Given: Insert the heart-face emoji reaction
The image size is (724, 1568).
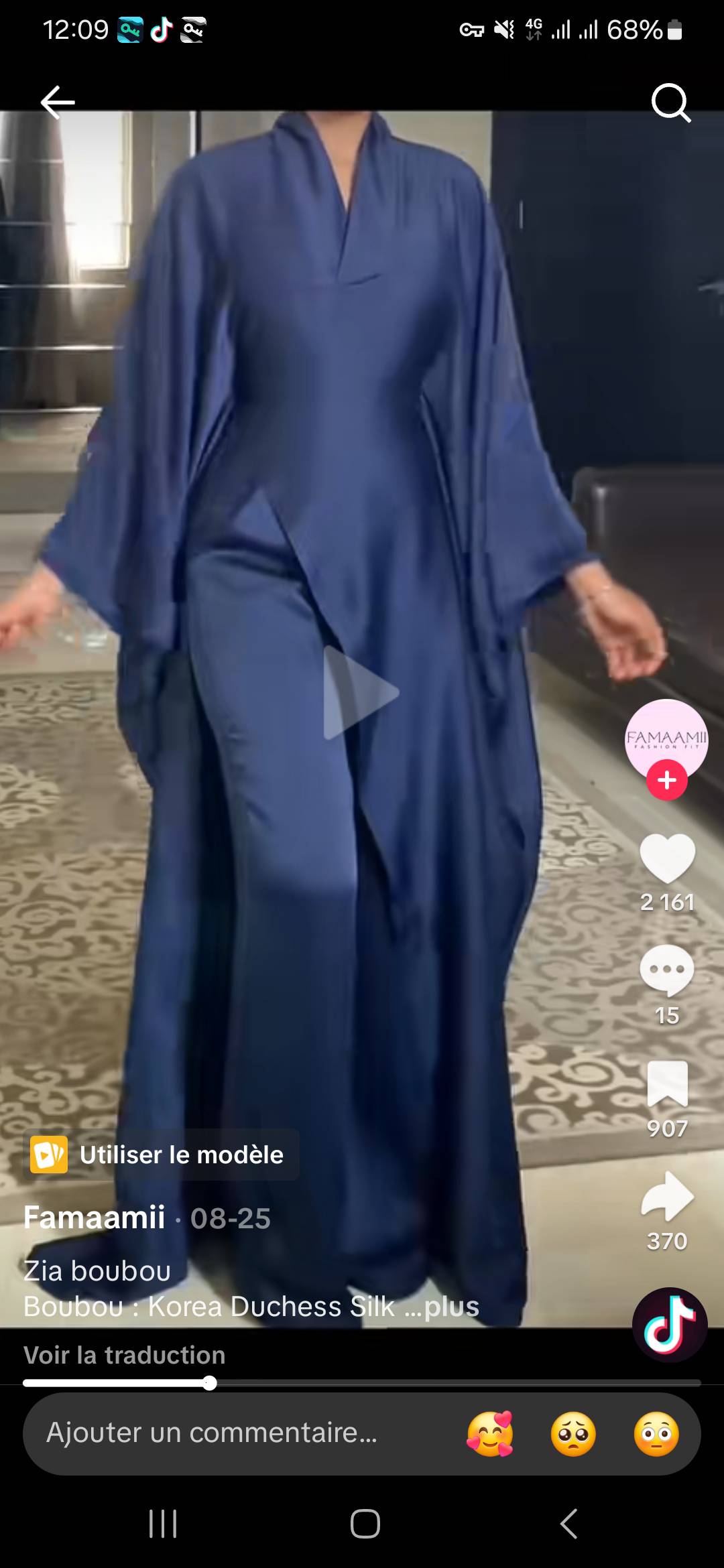Looking at the screenshot, I should coord(490,1434).
